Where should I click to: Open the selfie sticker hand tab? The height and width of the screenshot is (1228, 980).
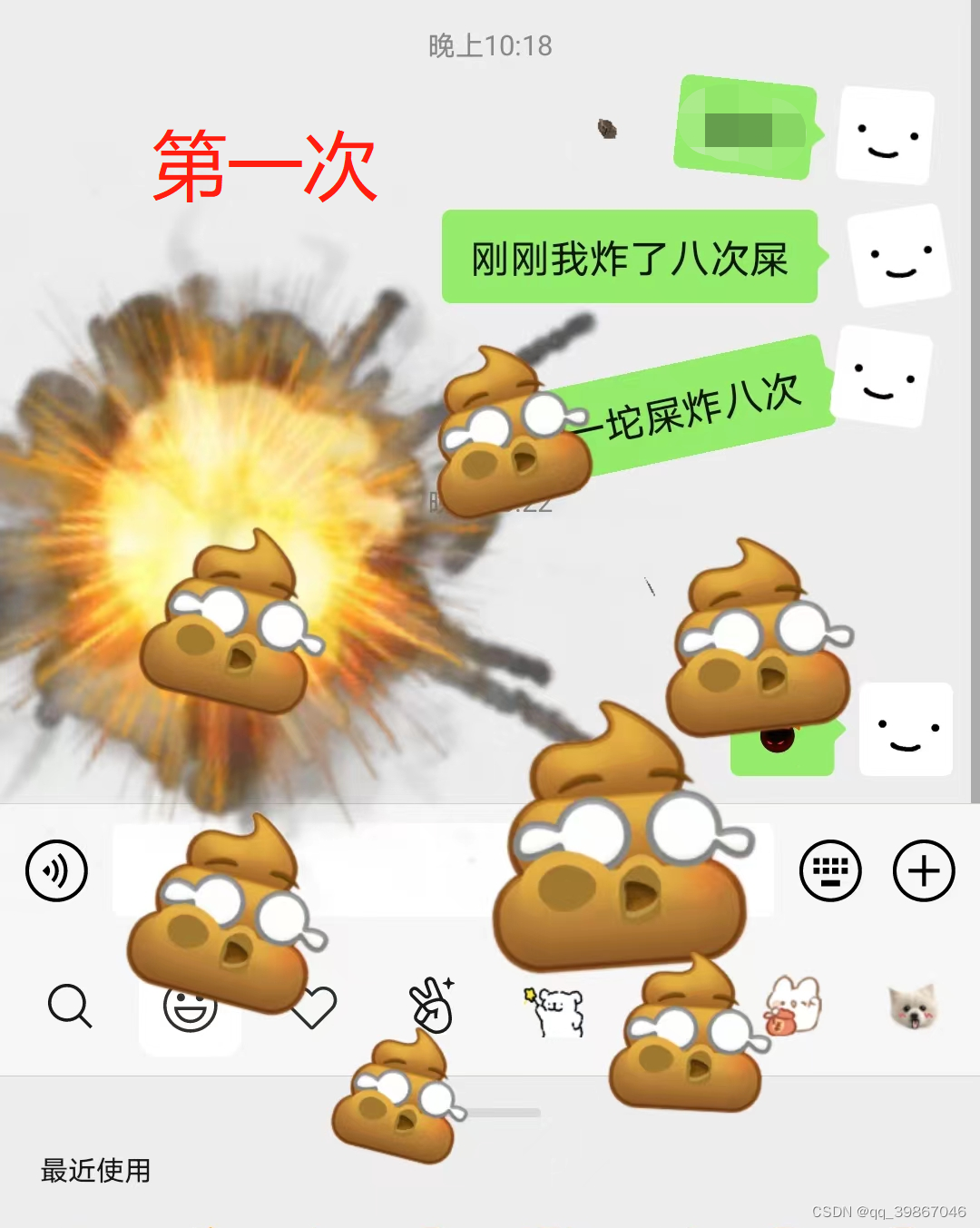click(x=433, y=1006)
